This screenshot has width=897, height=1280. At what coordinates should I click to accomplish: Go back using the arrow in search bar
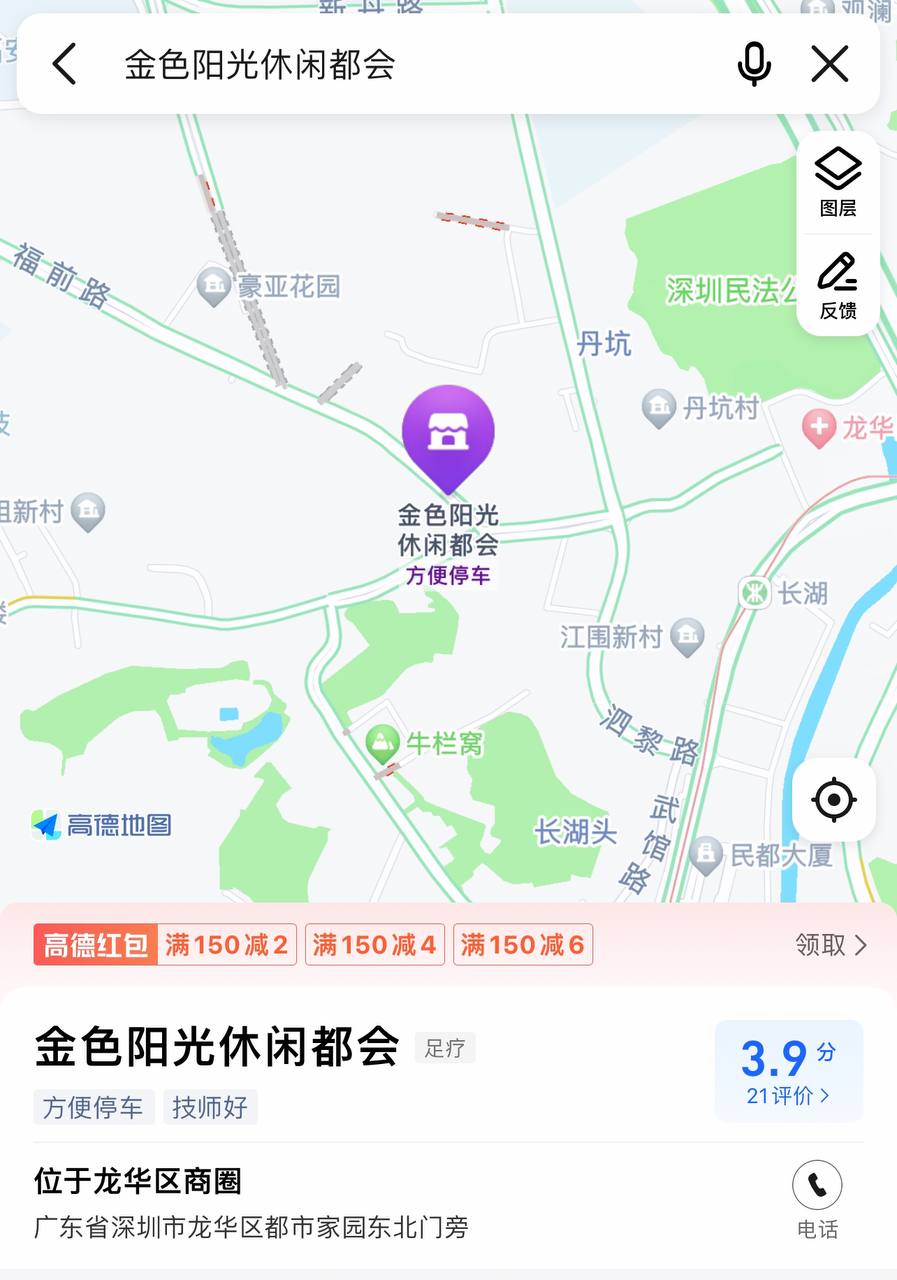pyautogui.click(x=64, y=65)
